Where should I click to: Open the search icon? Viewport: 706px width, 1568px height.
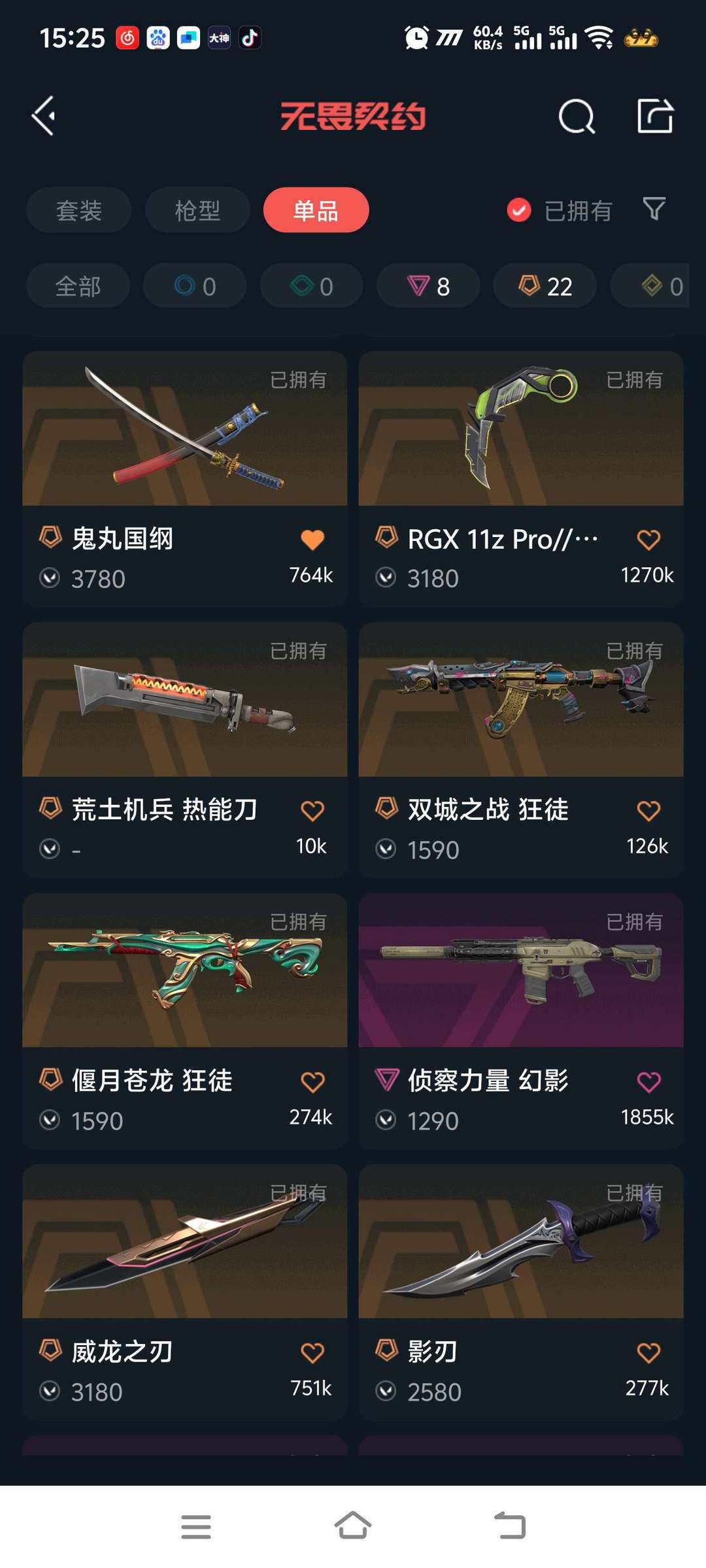point(577,117)
